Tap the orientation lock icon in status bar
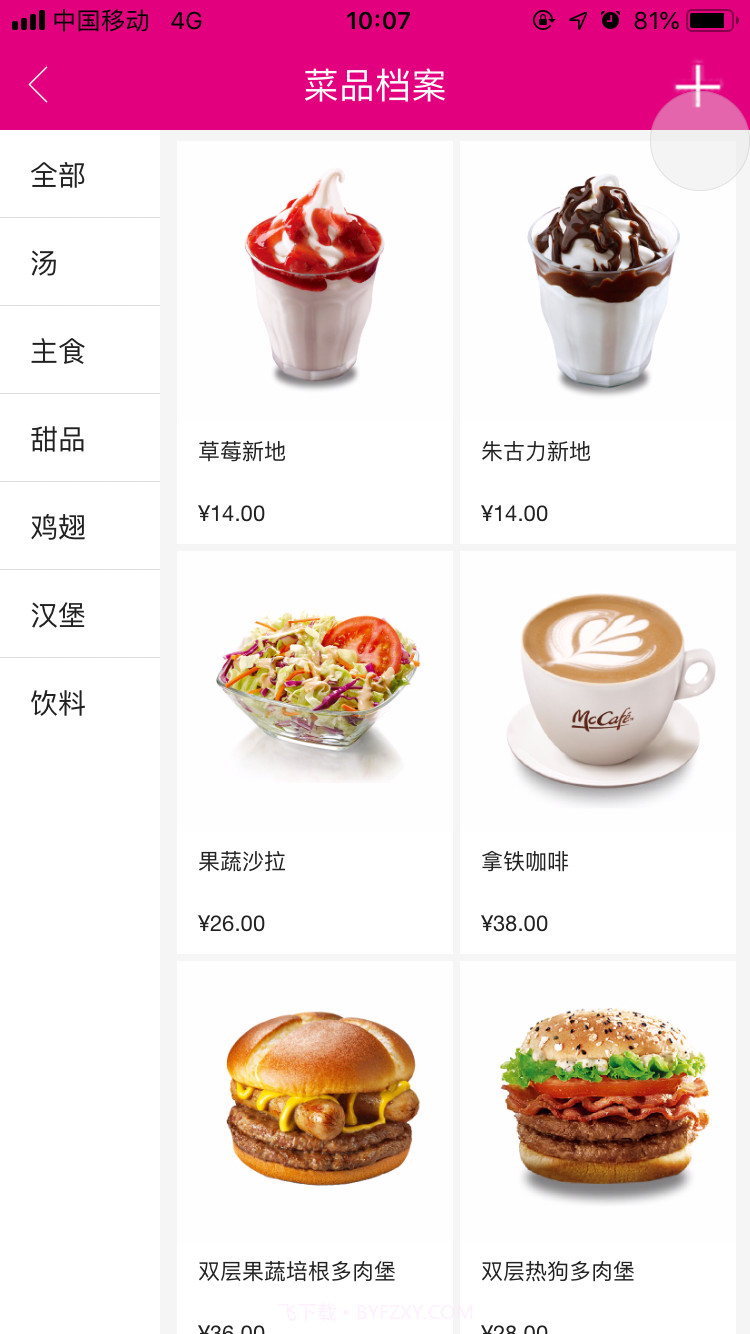Screen dimensions: 750x1334 tap(542, 18)
